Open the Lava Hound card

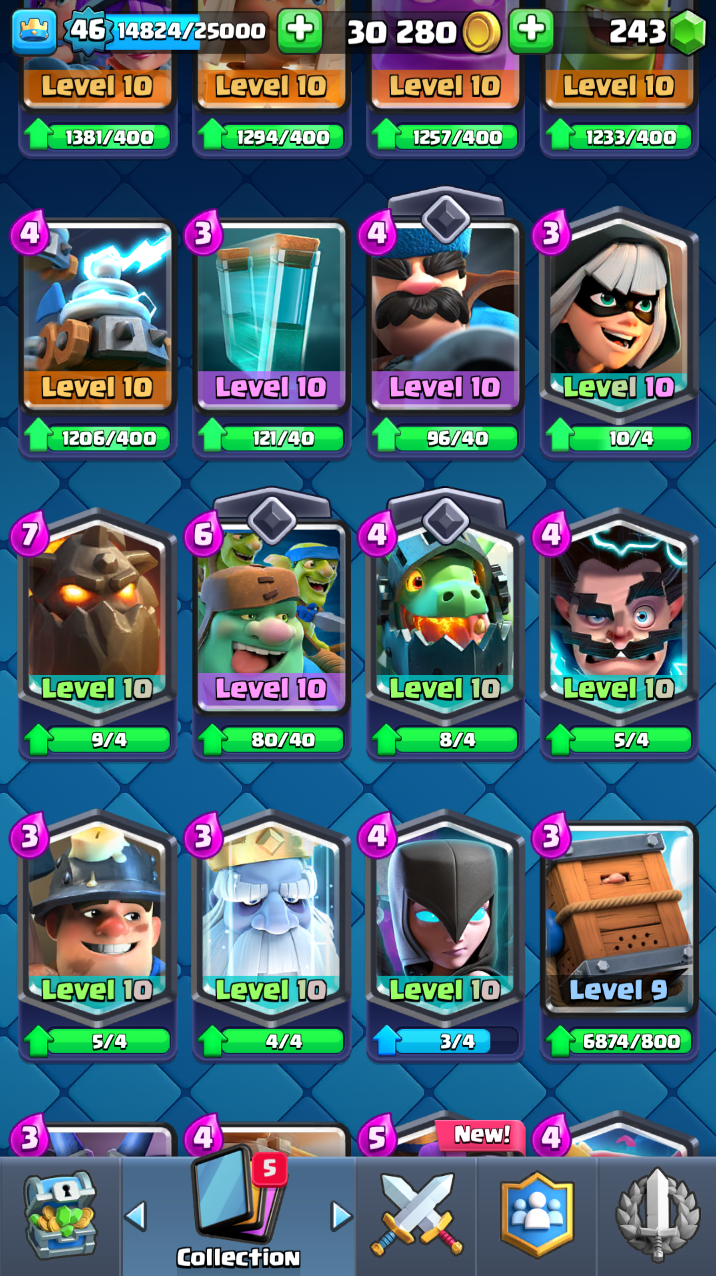[x=97, y=618]
